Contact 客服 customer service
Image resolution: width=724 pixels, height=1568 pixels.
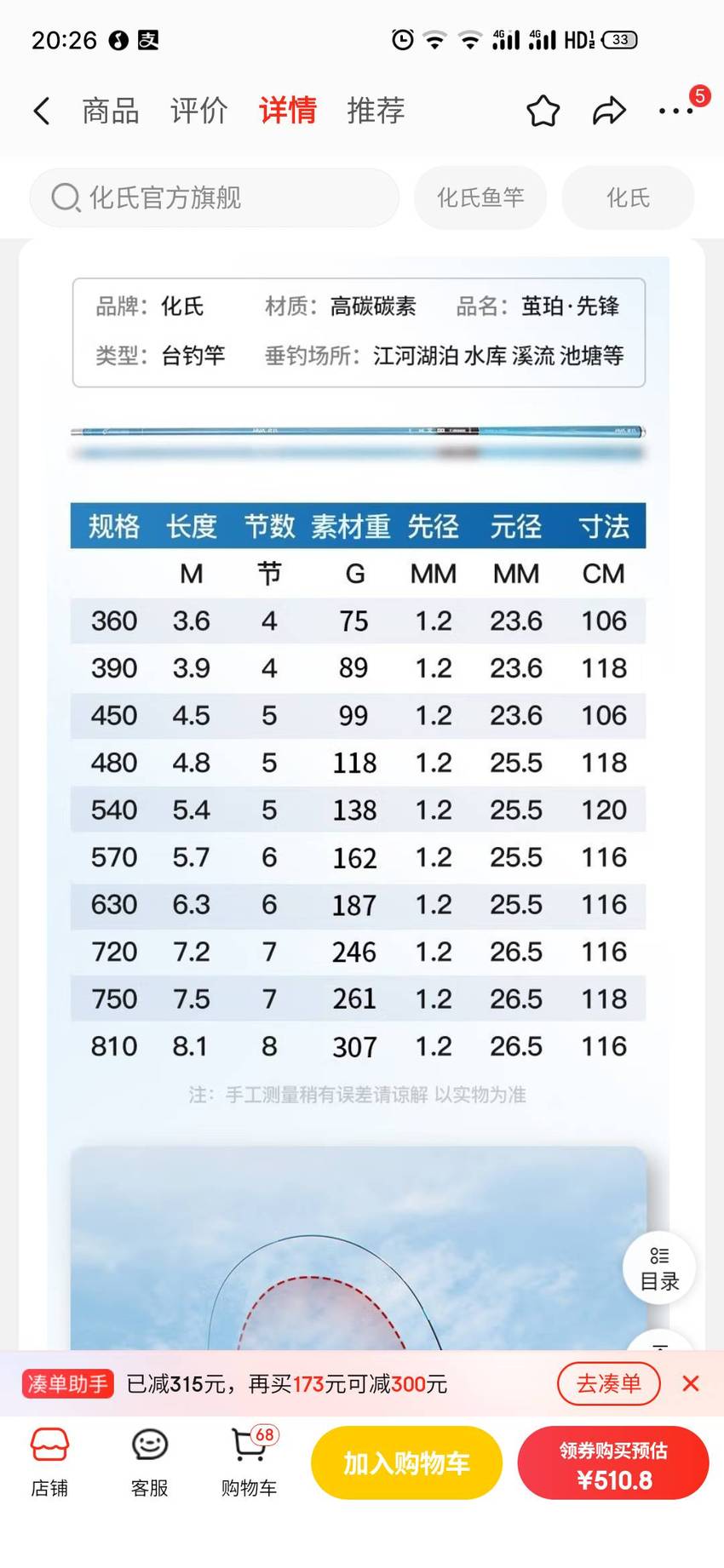[x=149, y=1462]
